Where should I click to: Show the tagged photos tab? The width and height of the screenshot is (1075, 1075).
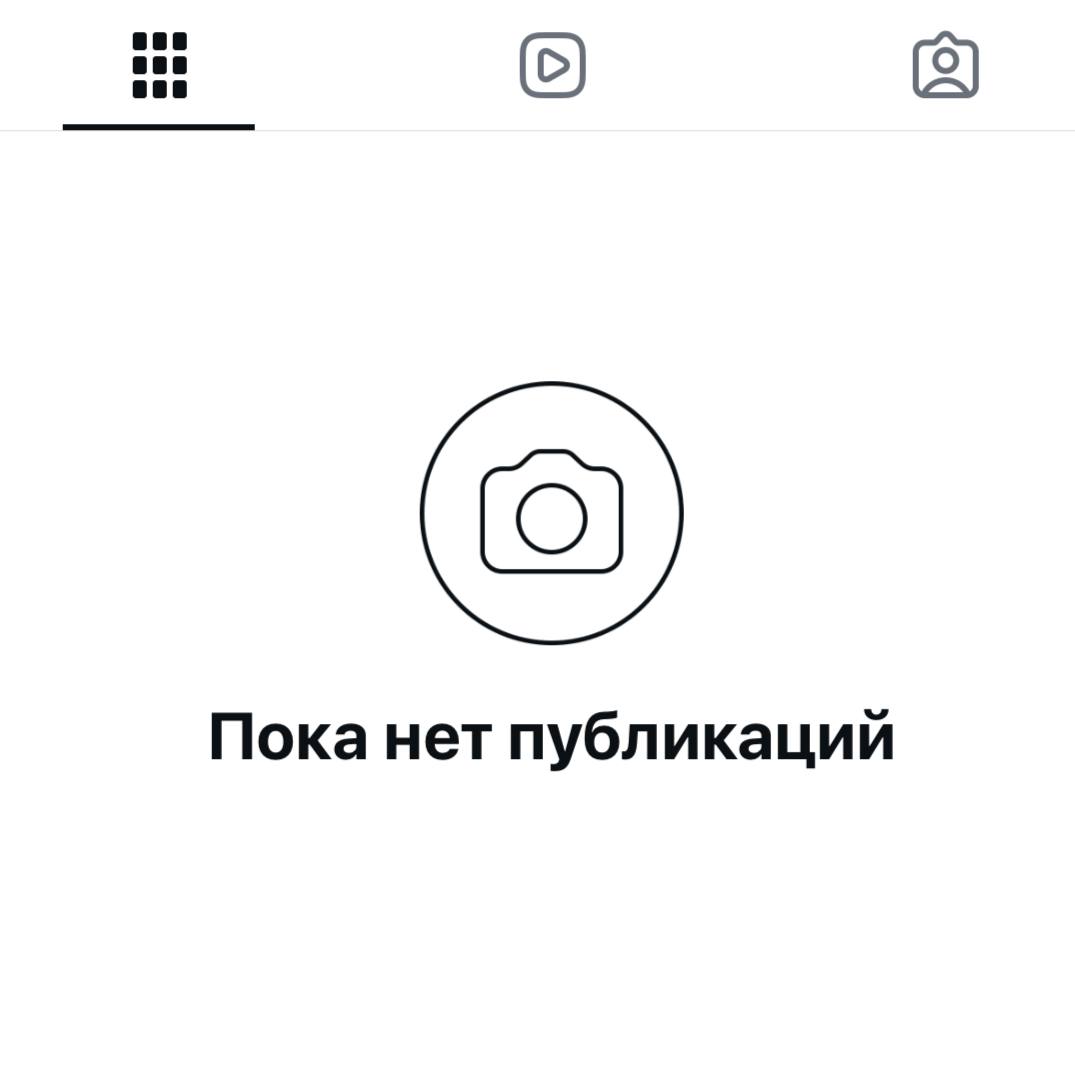(945, 66)
